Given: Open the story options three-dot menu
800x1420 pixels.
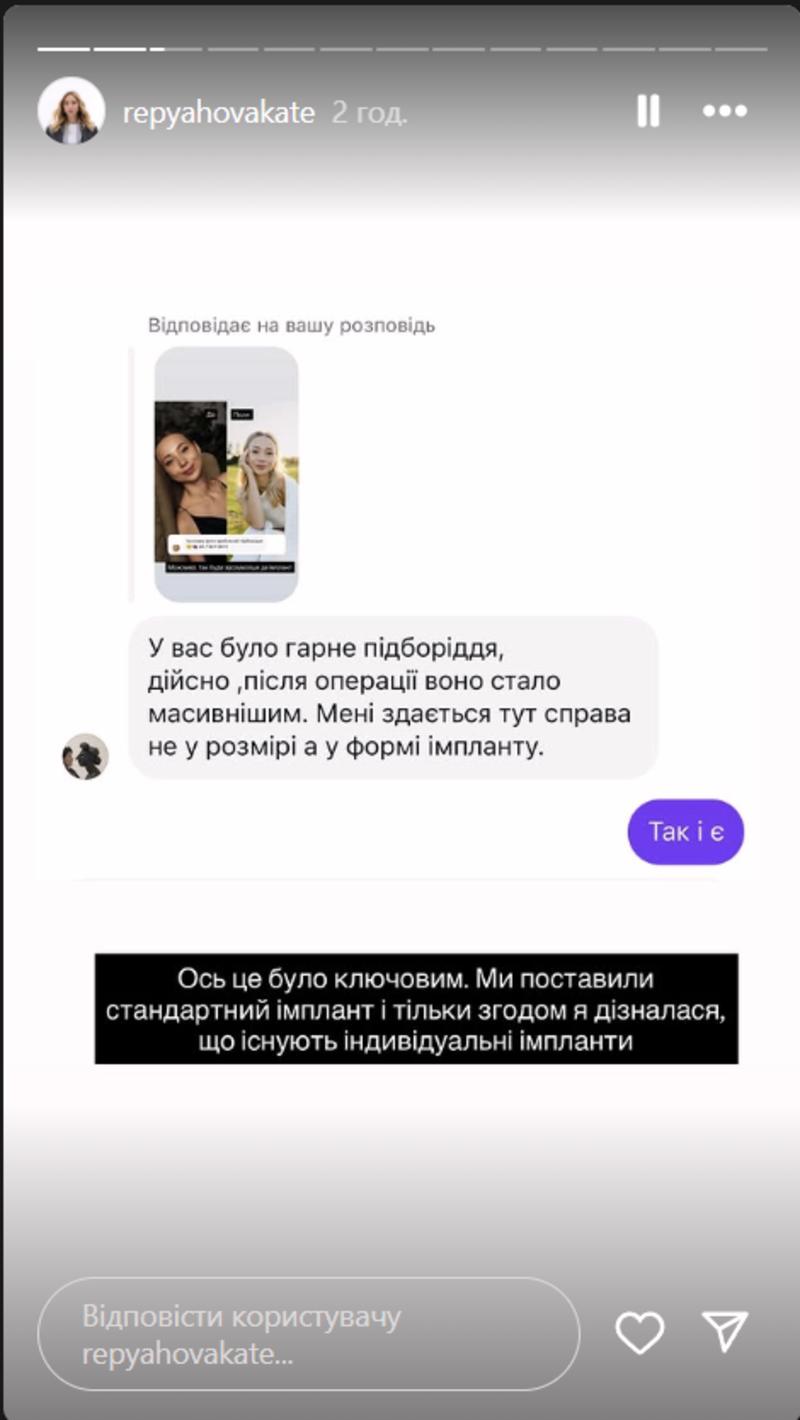Looking at the screenshot, I should click(x=725, y=111).
